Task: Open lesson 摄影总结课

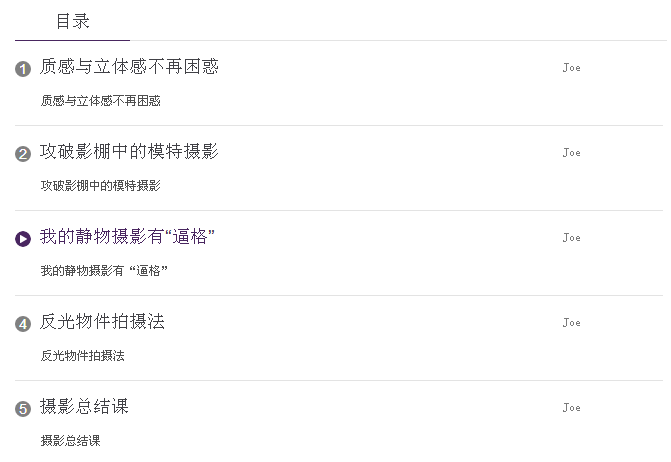Action: (x=84, y=407)
